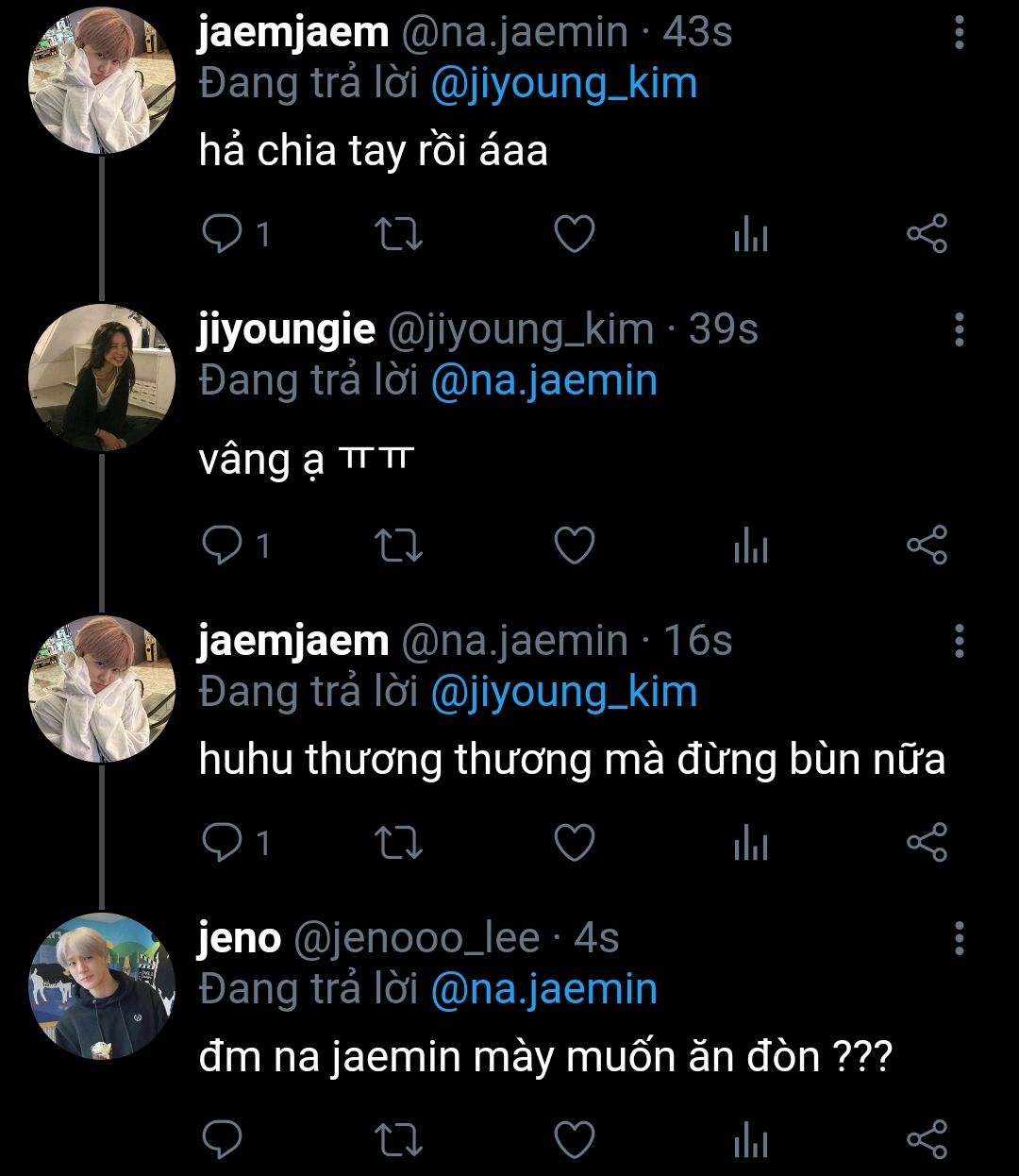Like the tweet "huhu thương thương mà đừng bùn nữa"
The height and width of the screenshot is (1176, 1019).
[573, 842]
